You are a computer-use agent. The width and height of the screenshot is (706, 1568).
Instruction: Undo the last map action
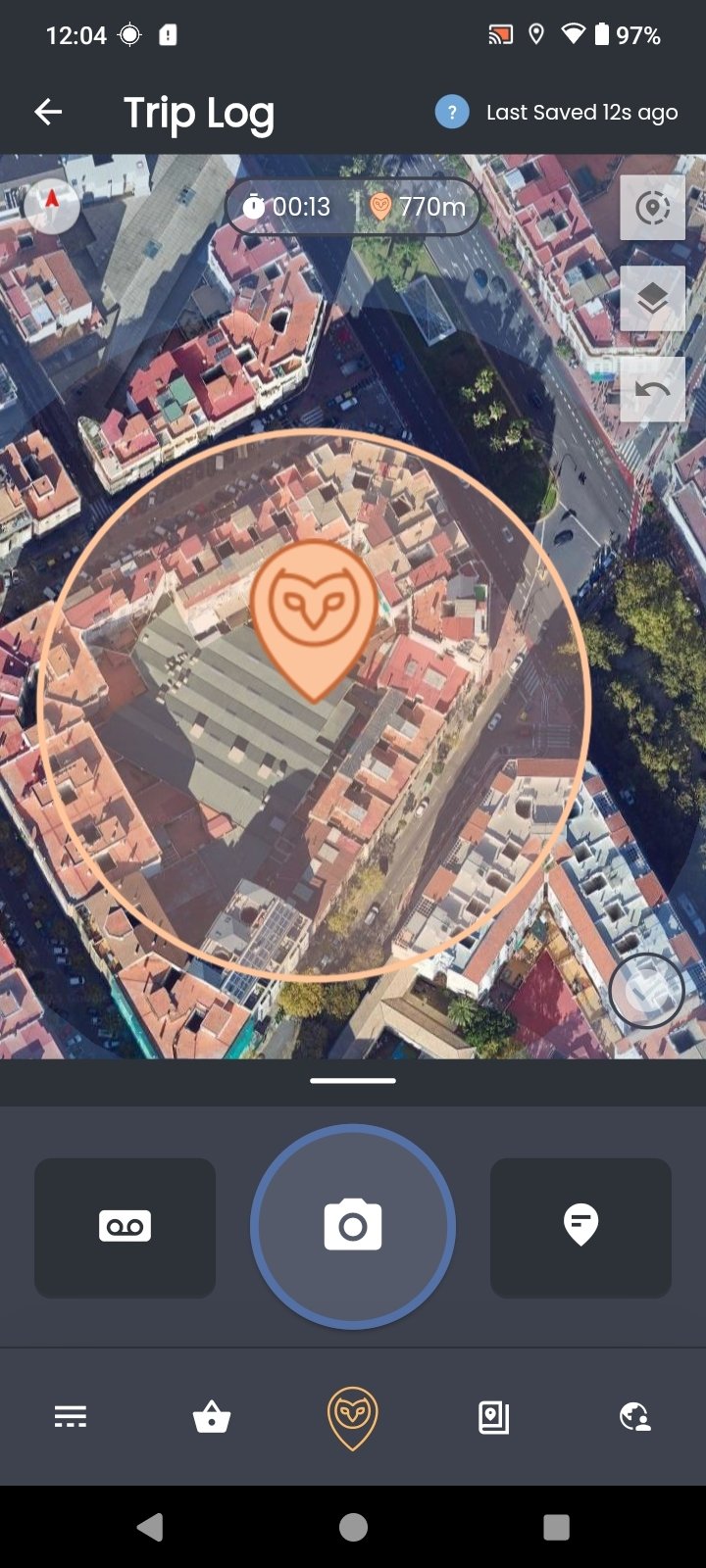tap(652, 389)
